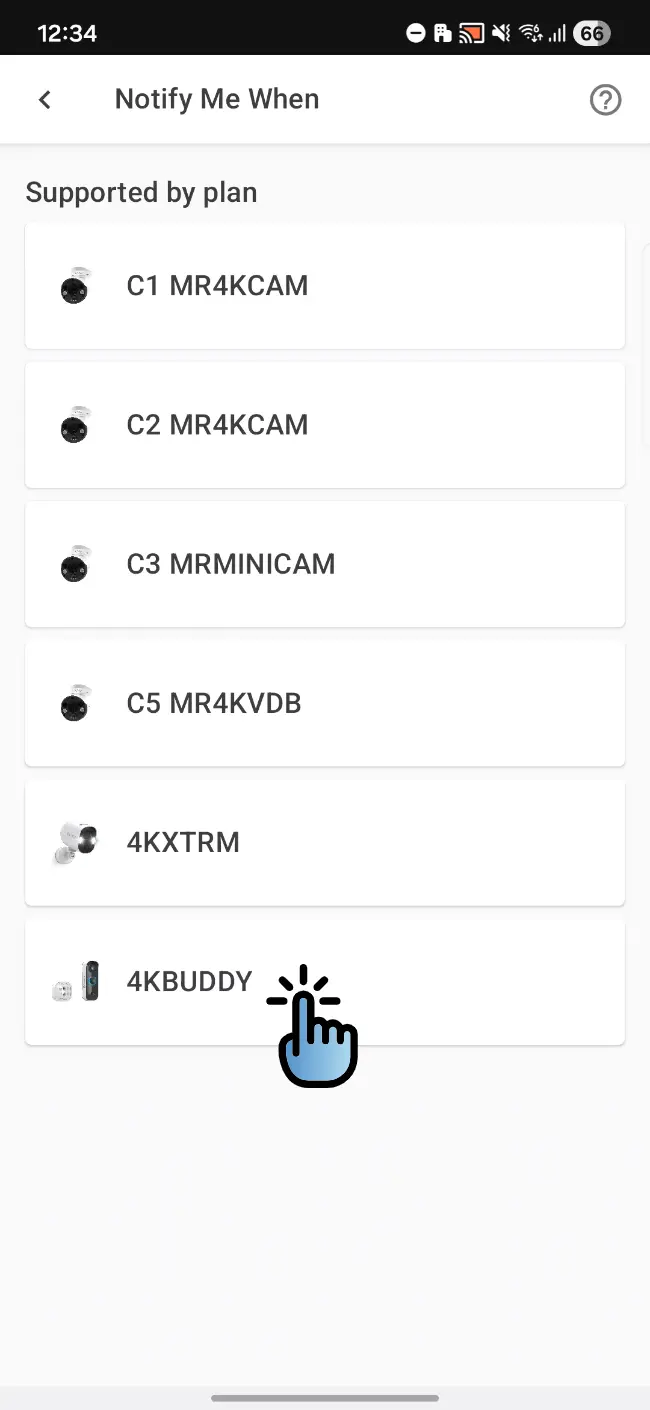Screen dimensions: 650x1410
Task: Open the 4KBUDDY doorbell entry
Action: pos(324,982)
